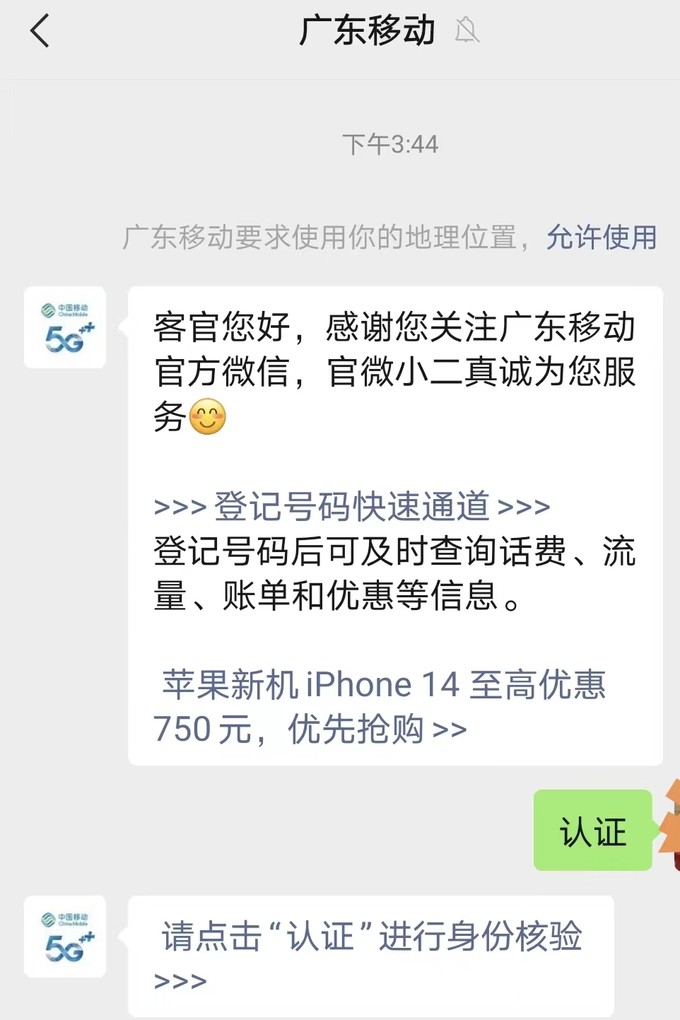Open the 登记号码快速通道 link
Screen dimensions: 680x1020
[x=352, y=507]
